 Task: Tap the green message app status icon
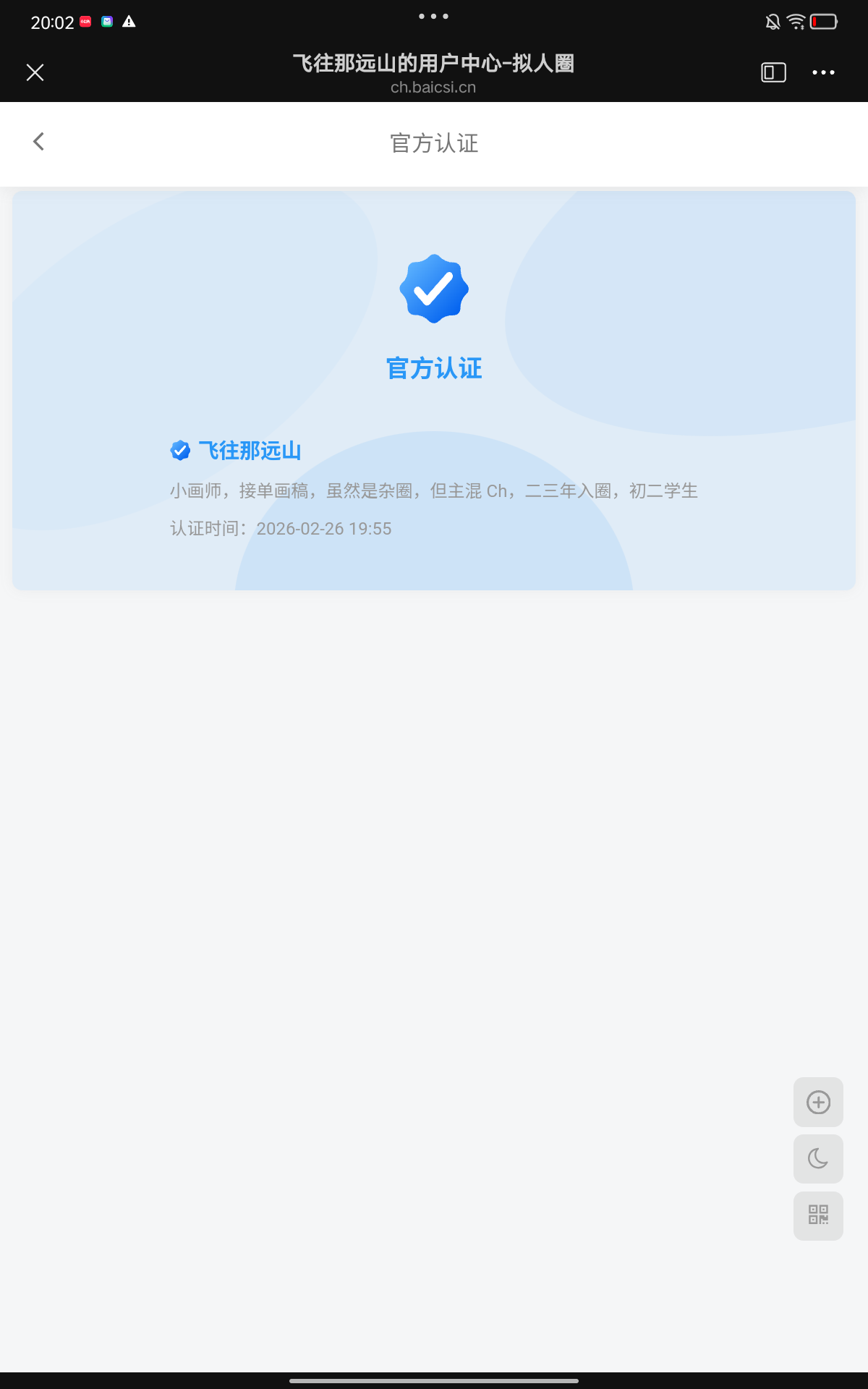[x=106, y=22]
